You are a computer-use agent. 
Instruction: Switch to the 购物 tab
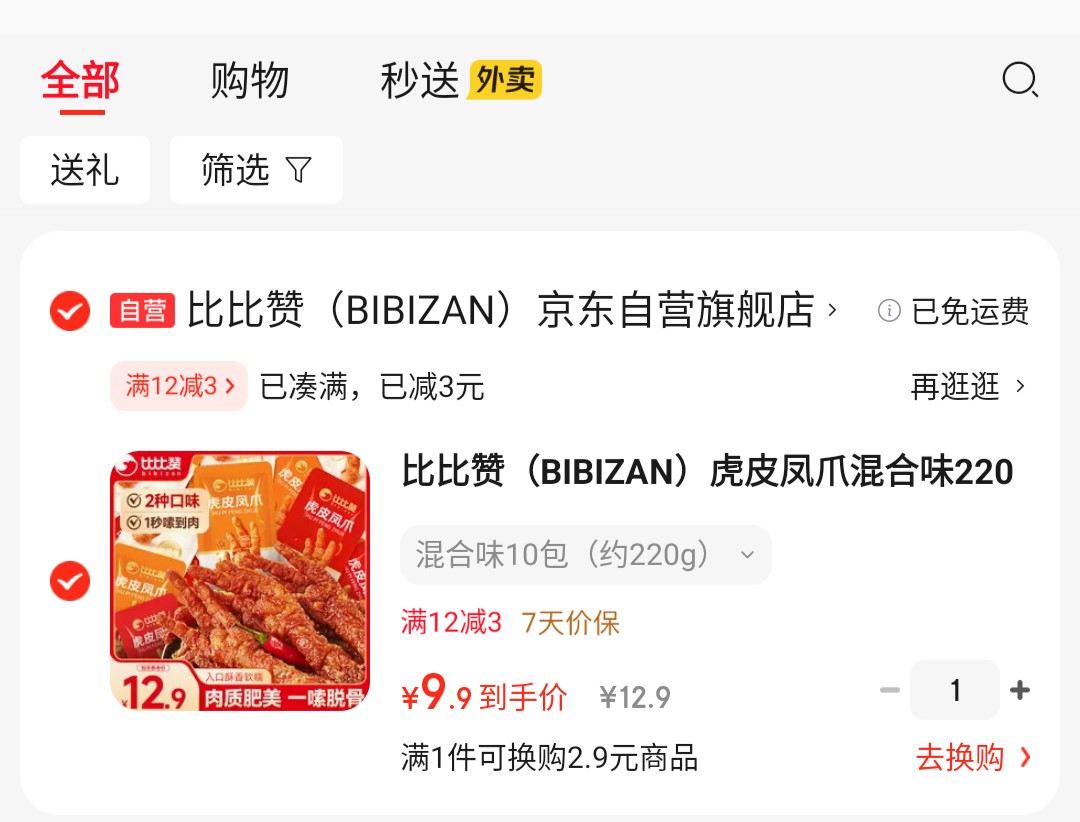pos(250,80)
